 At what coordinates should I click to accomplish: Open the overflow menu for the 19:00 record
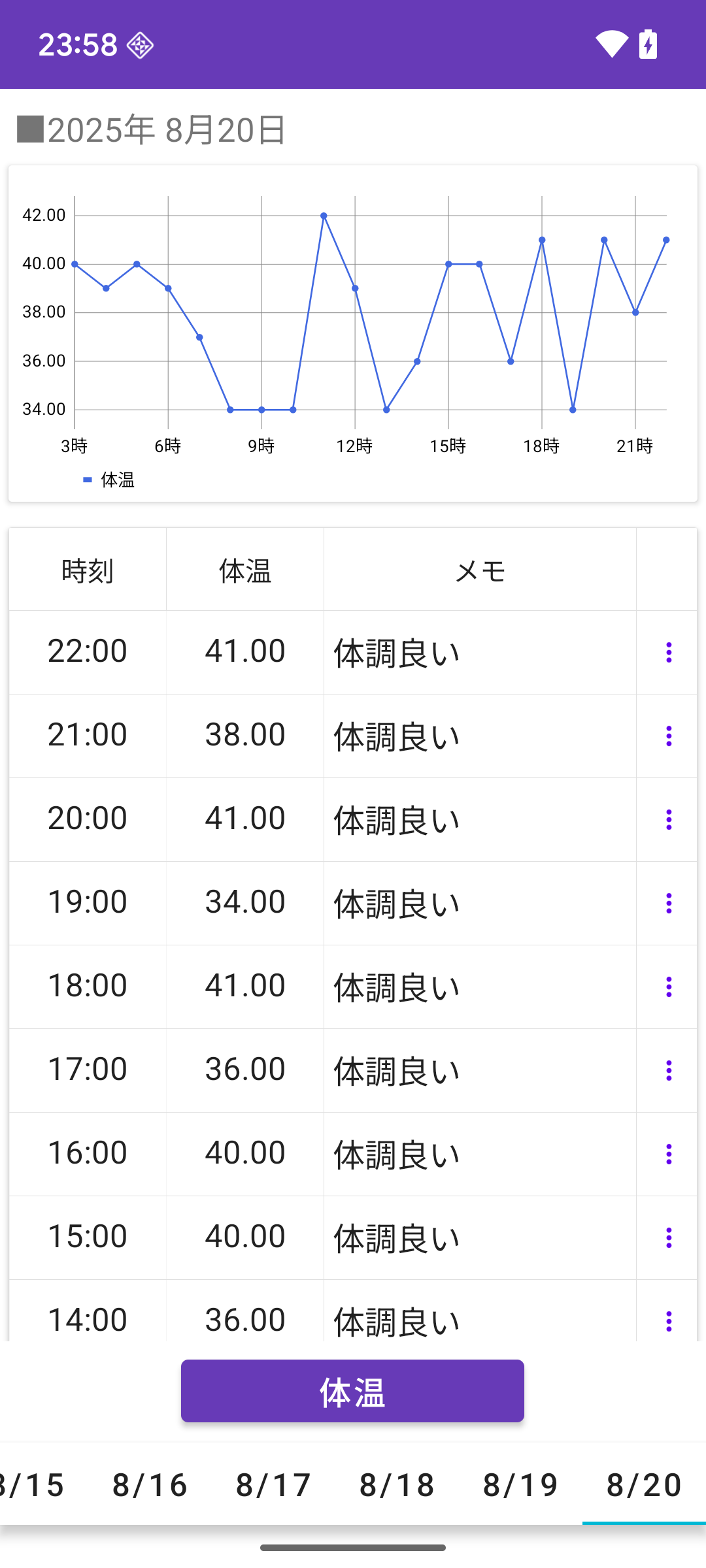[668, 903]
